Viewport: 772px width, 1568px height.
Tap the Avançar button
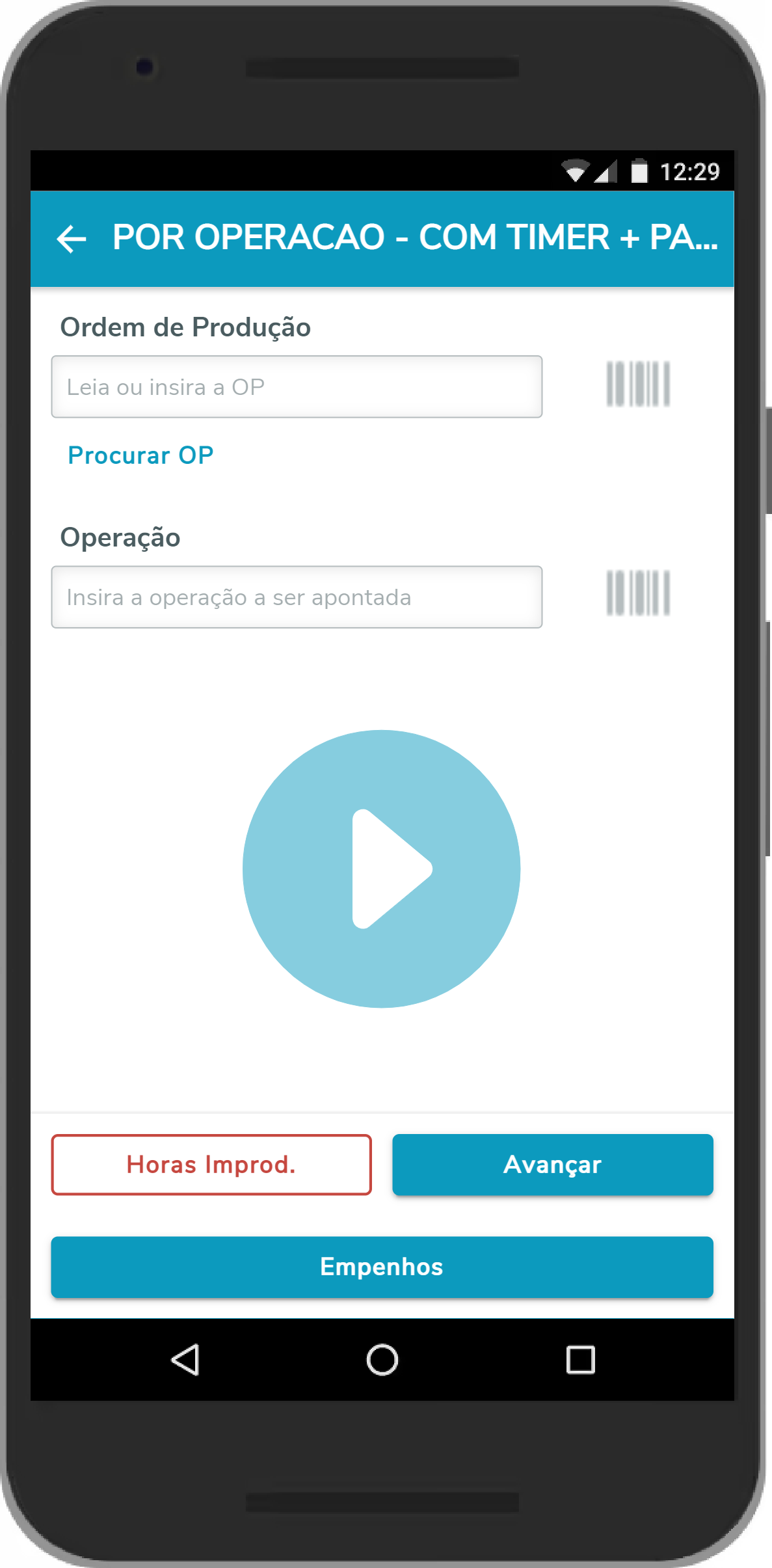click(552, 1165)
